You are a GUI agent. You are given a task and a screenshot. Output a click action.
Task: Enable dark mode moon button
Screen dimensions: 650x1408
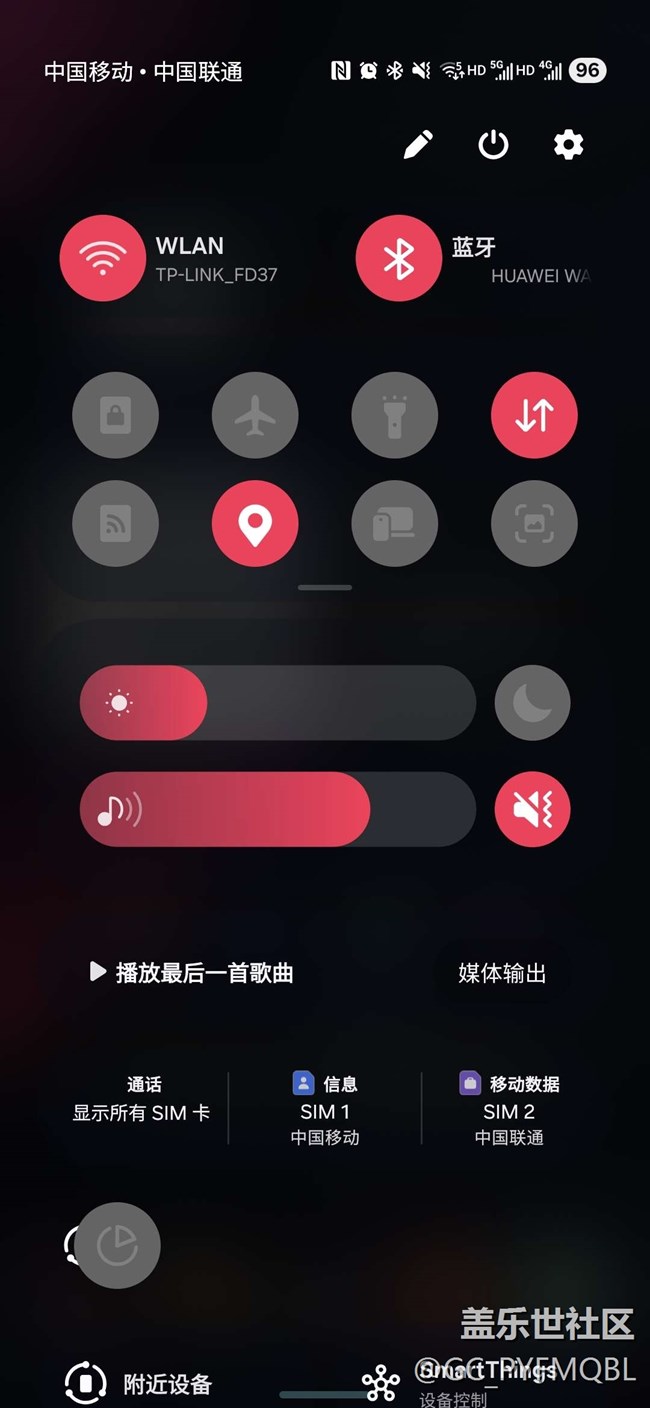532,703
